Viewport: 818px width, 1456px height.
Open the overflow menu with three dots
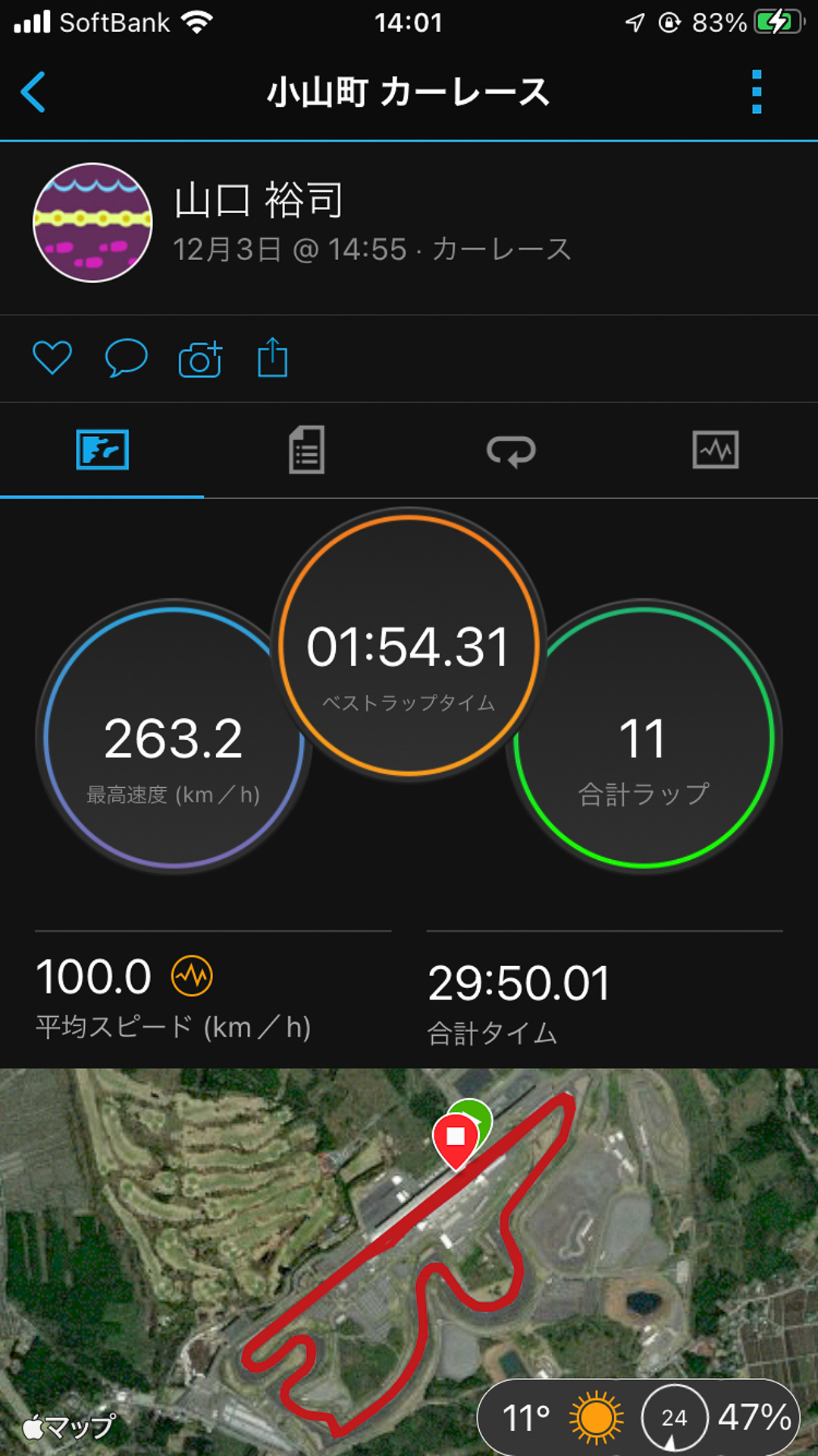tap(756, 93)
